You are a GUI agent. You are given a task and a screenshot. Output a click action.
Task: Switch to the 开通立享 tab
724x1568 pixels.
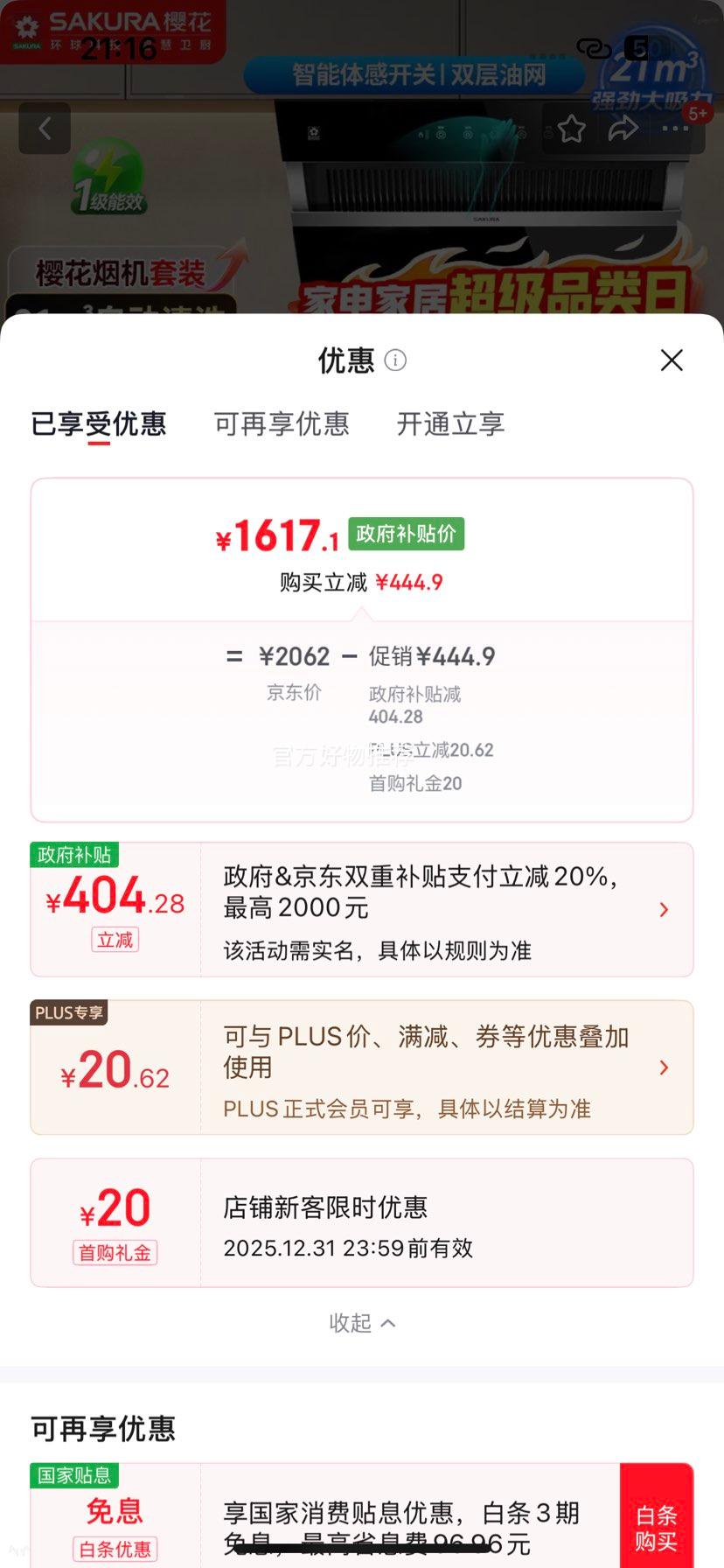[449, 424]
